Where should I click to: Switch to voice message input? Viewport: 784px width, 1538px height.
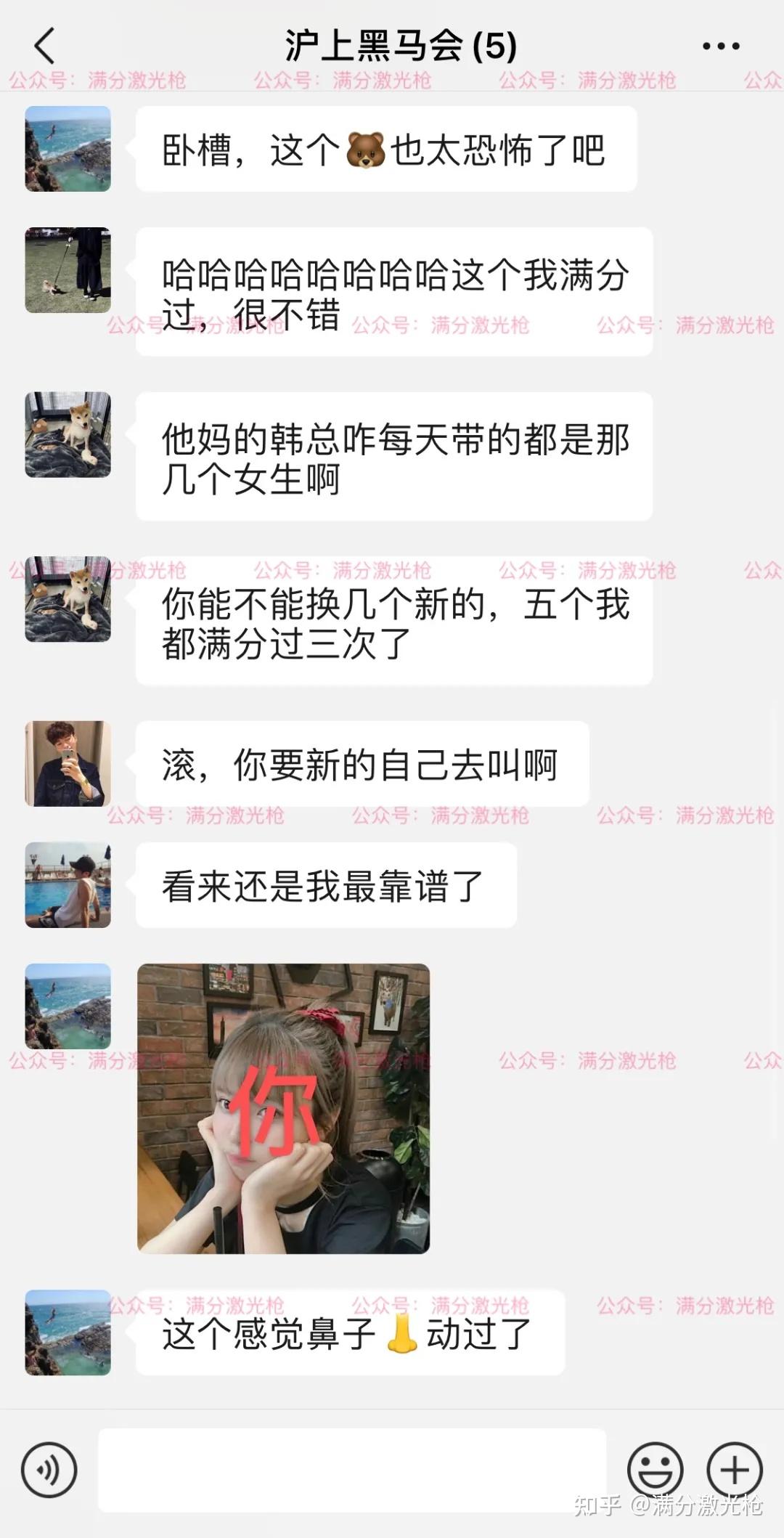[49, 1470]
